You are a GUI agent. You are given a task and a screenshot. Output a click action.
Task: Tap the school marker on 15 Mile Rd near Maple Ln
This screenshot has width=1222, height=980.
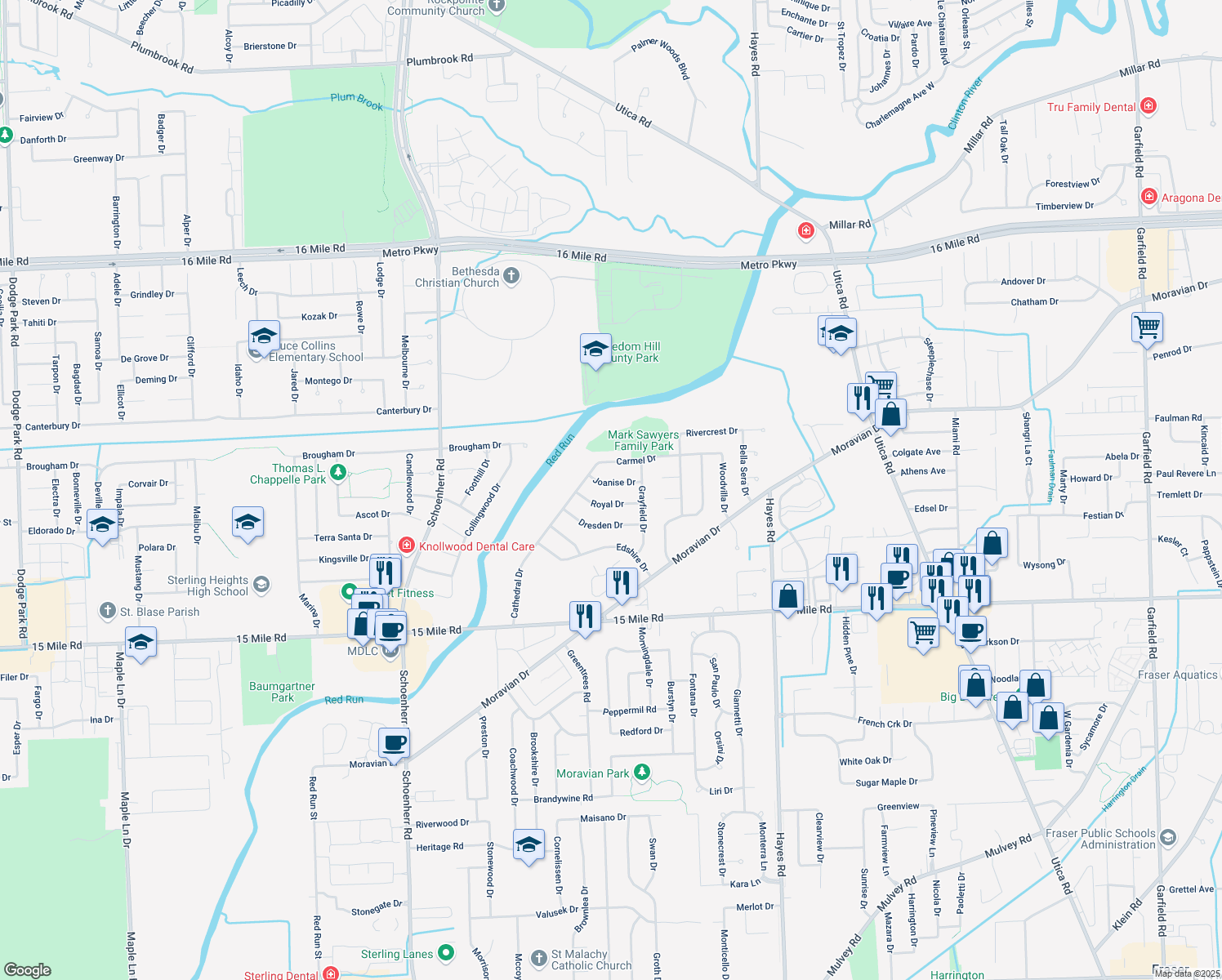pyautogui.click(x=140, y=643)
